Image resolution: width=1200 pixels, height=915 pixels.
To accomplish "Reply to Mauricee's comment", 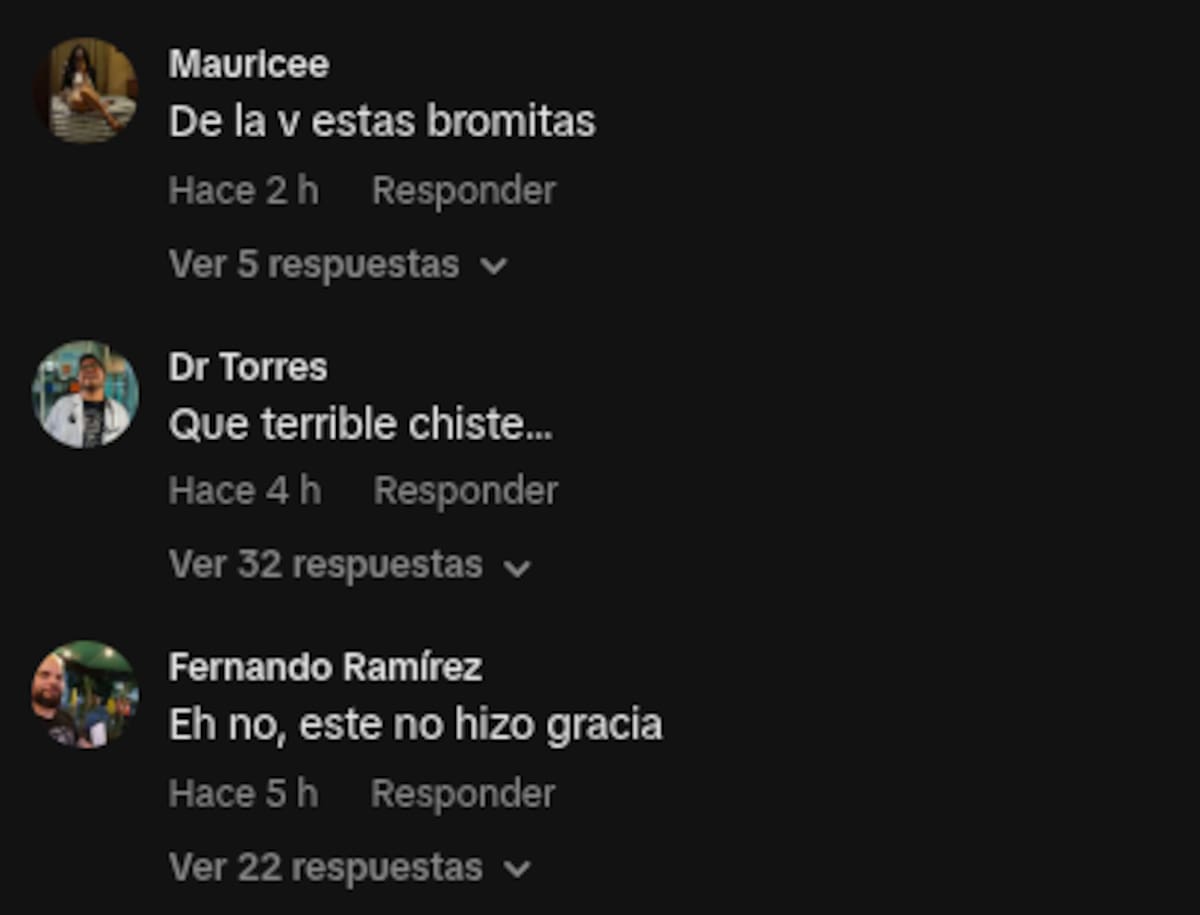I will coord(463,190).
